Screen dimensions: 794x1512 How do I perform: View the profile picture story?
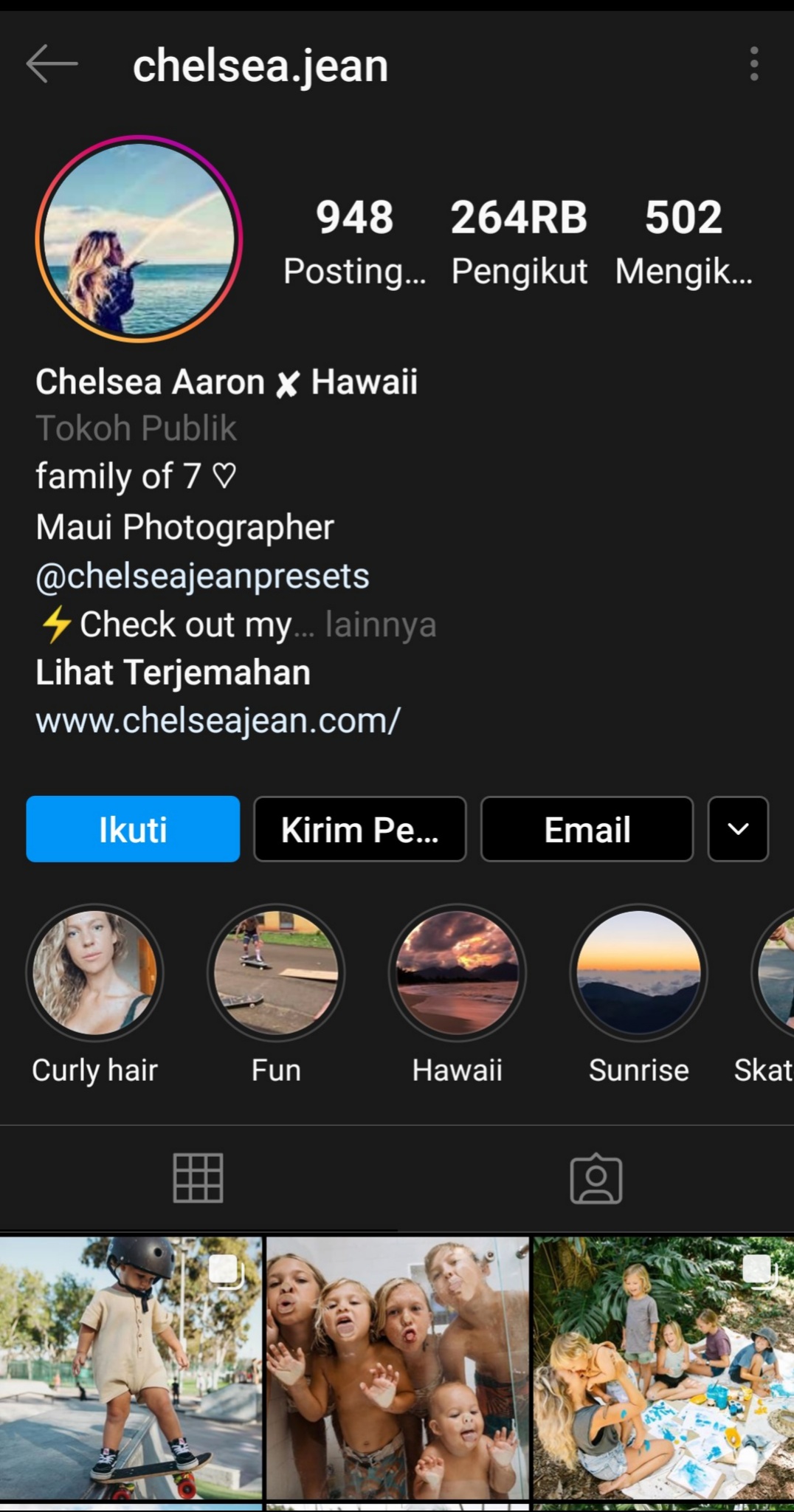[x=139, y=238]
